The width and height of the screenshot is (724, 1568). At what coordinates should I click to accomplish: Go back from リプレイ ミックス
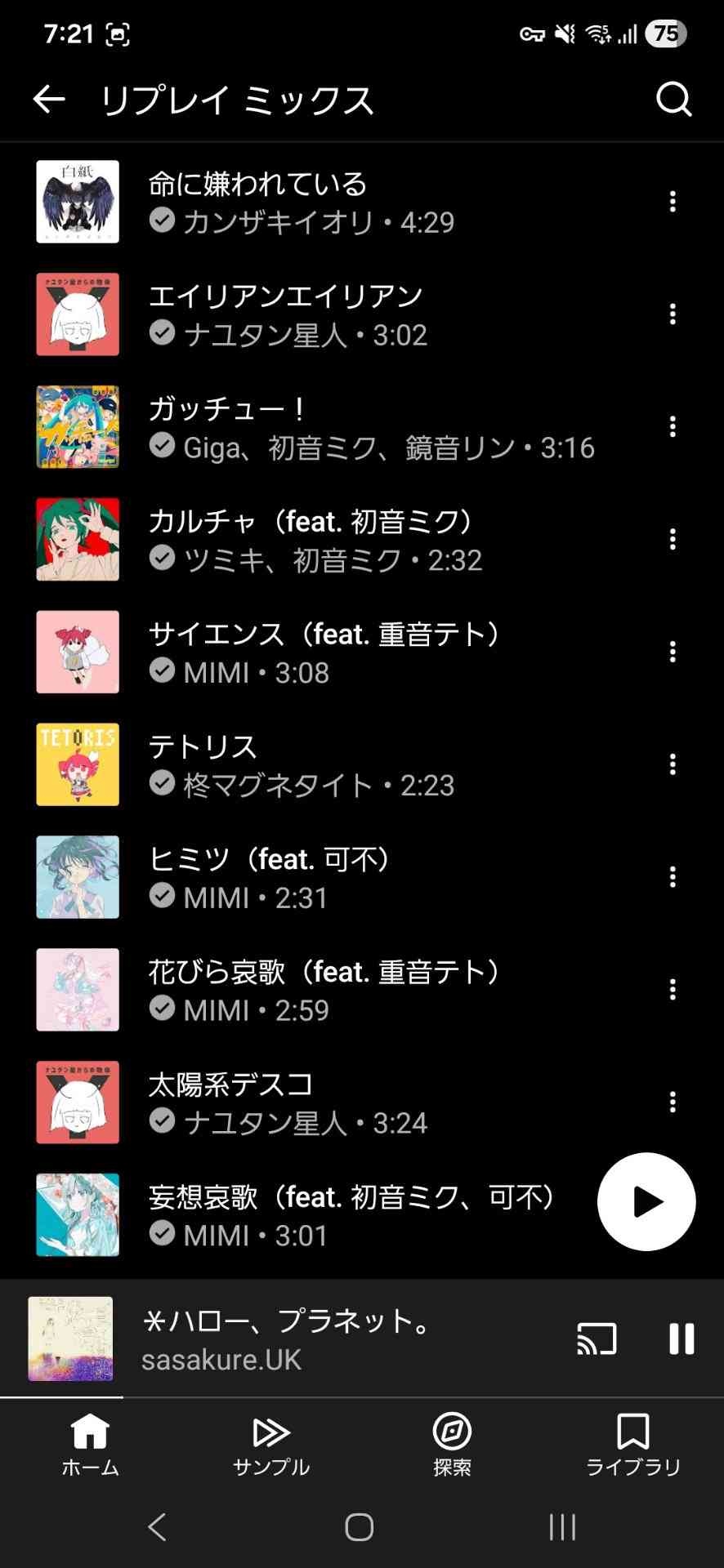(x=49, y=100)
